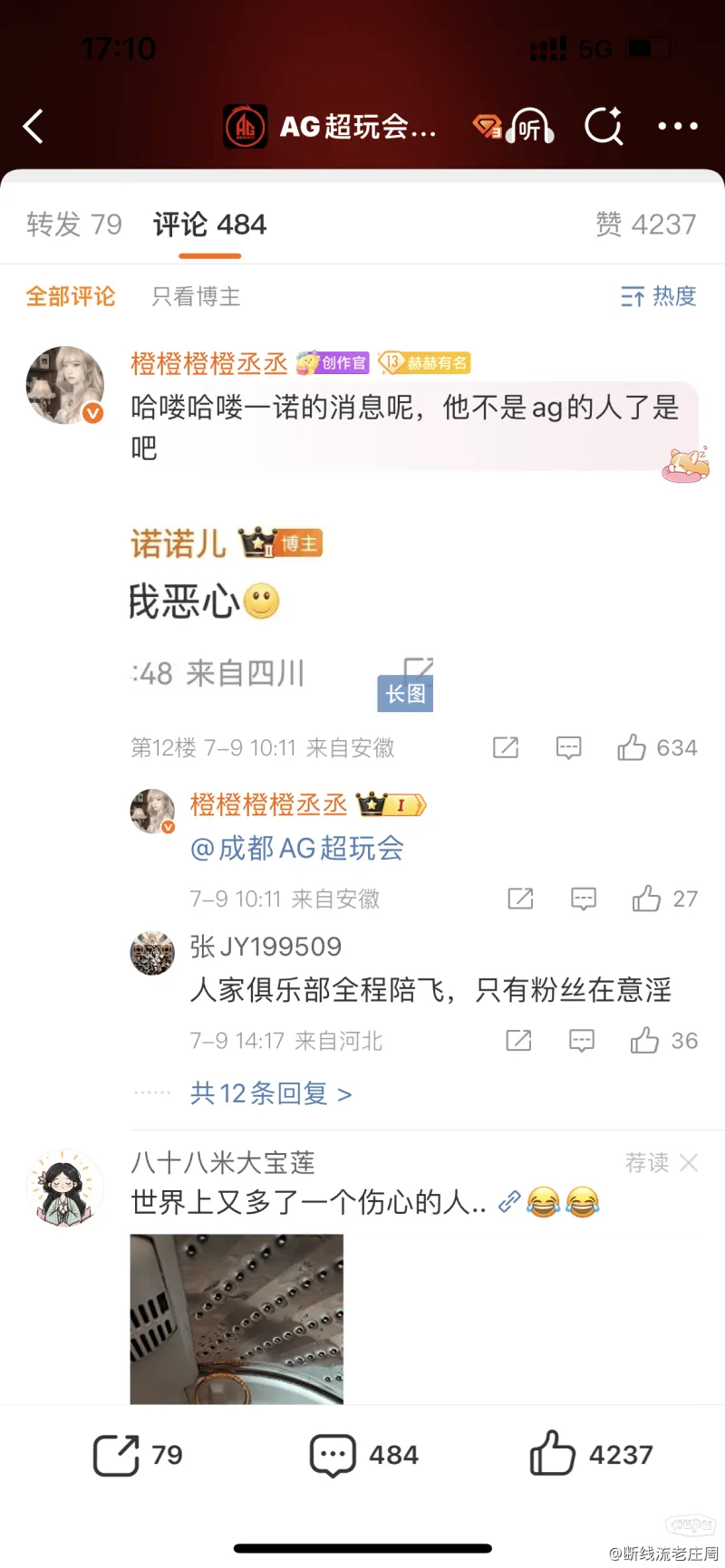Like 张JY199509's reply
Viewport: 725px width, 1568px height.
[645, 1041]
